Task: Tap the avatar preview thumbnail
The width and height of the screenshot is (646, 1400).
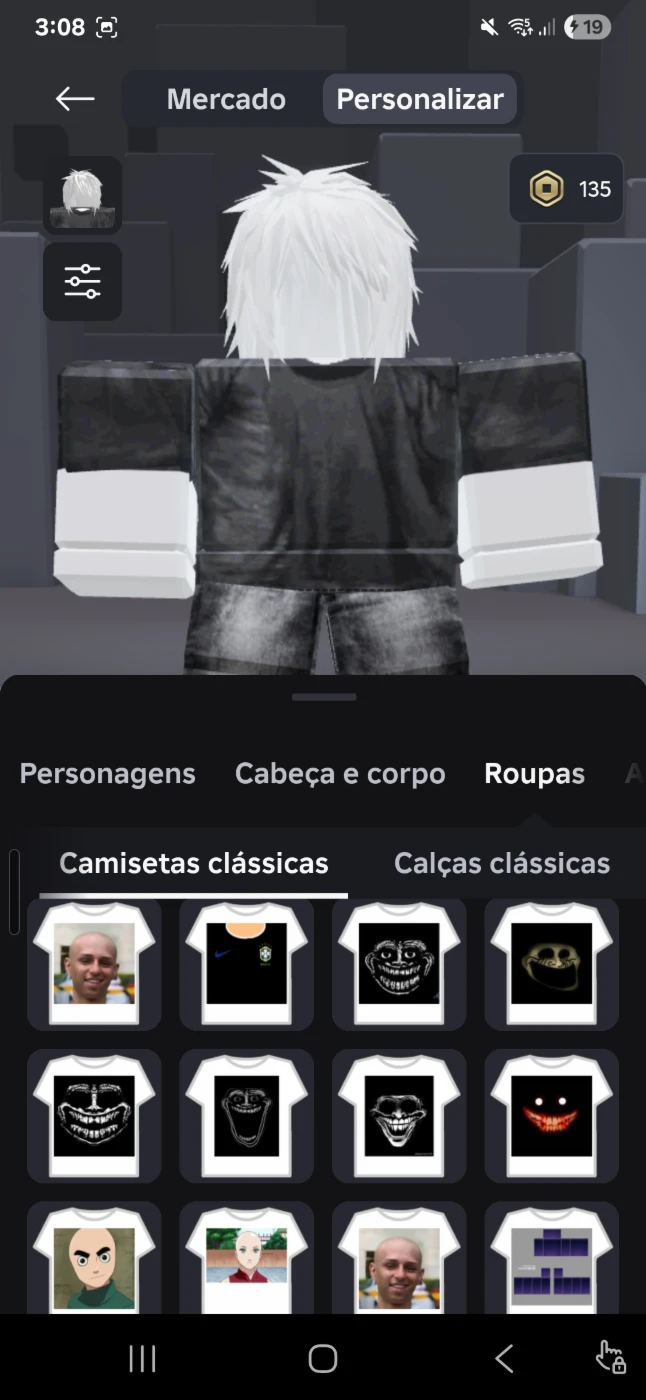Action: pos(83,195)
